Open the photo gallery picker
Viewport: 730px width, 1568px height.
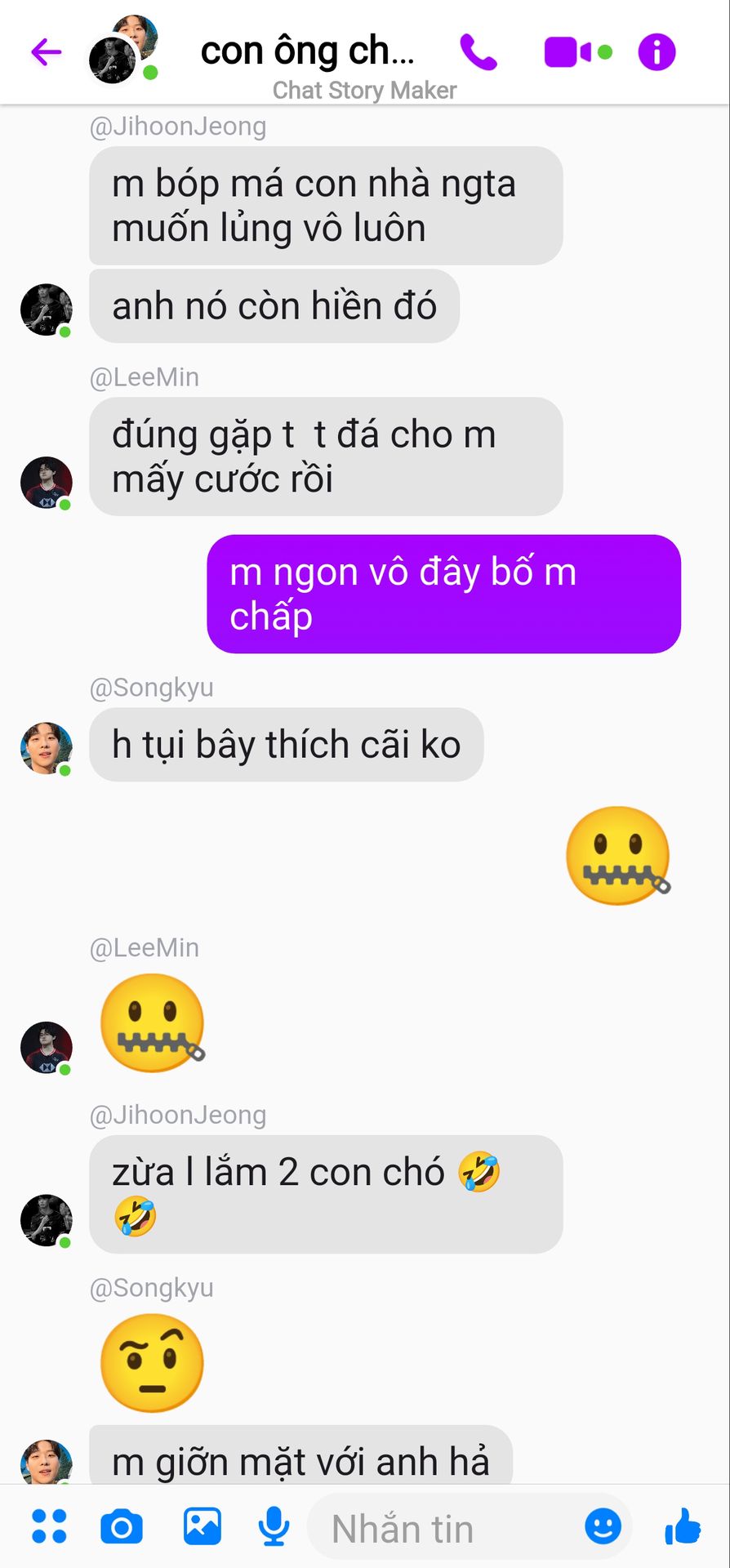pyautogui.click(x=202, y=1526)
